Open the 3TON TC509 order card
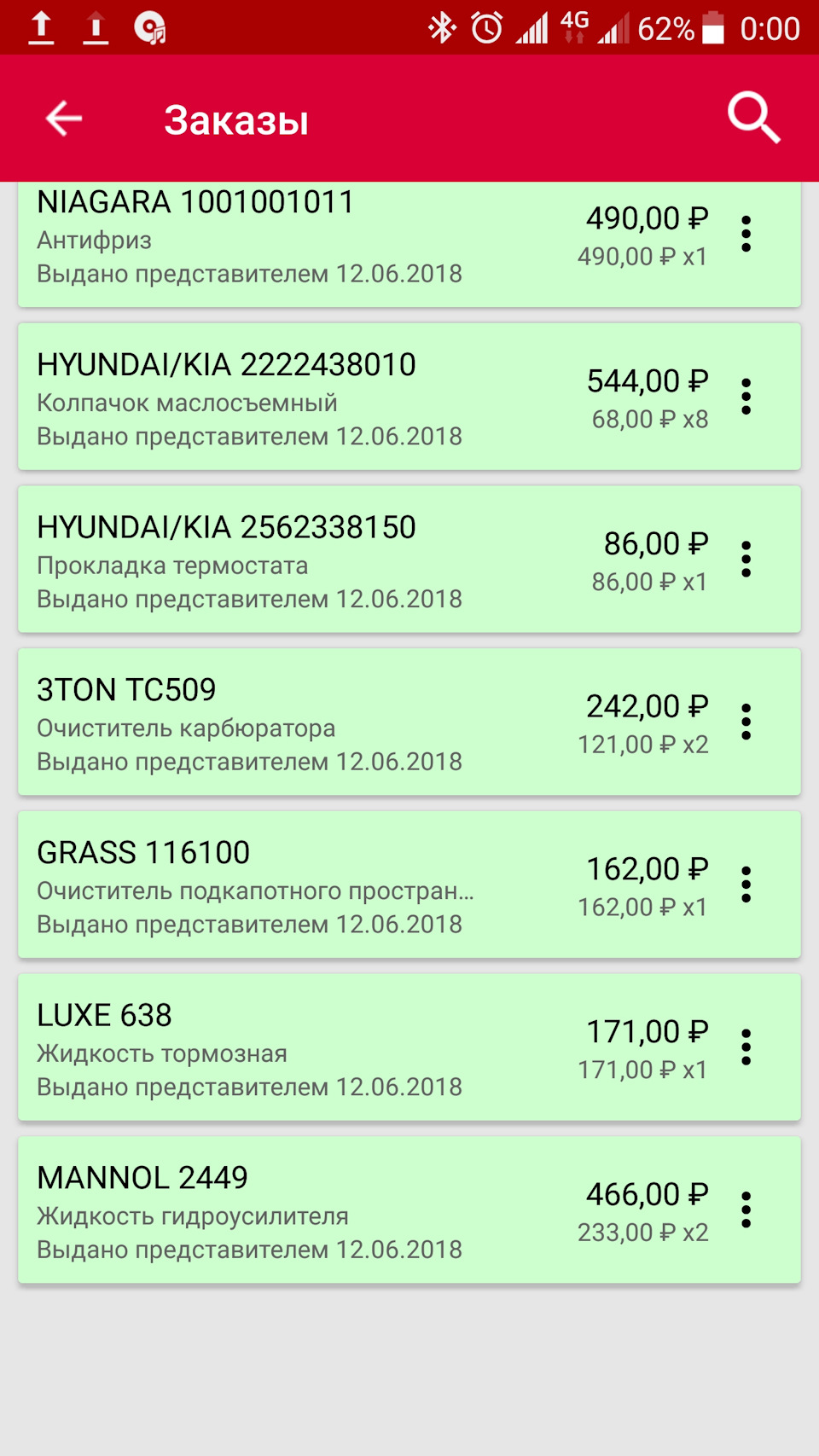 299,723
